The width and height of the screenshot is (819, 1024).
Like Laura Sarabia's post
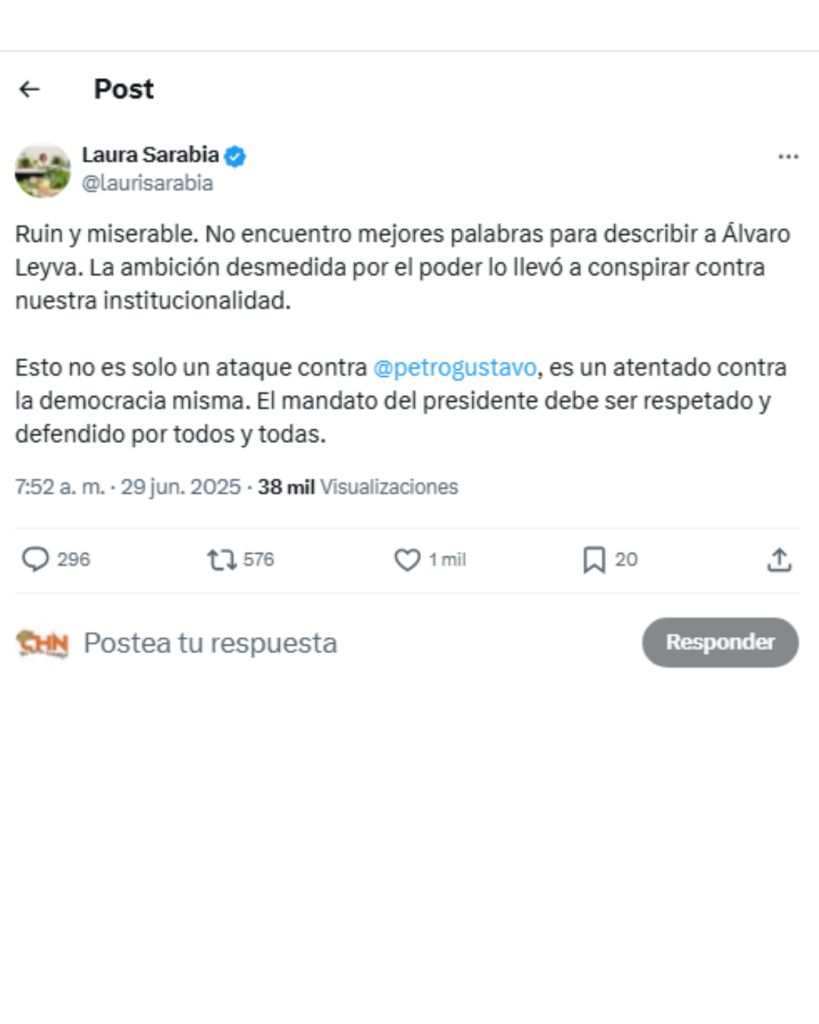407,560
